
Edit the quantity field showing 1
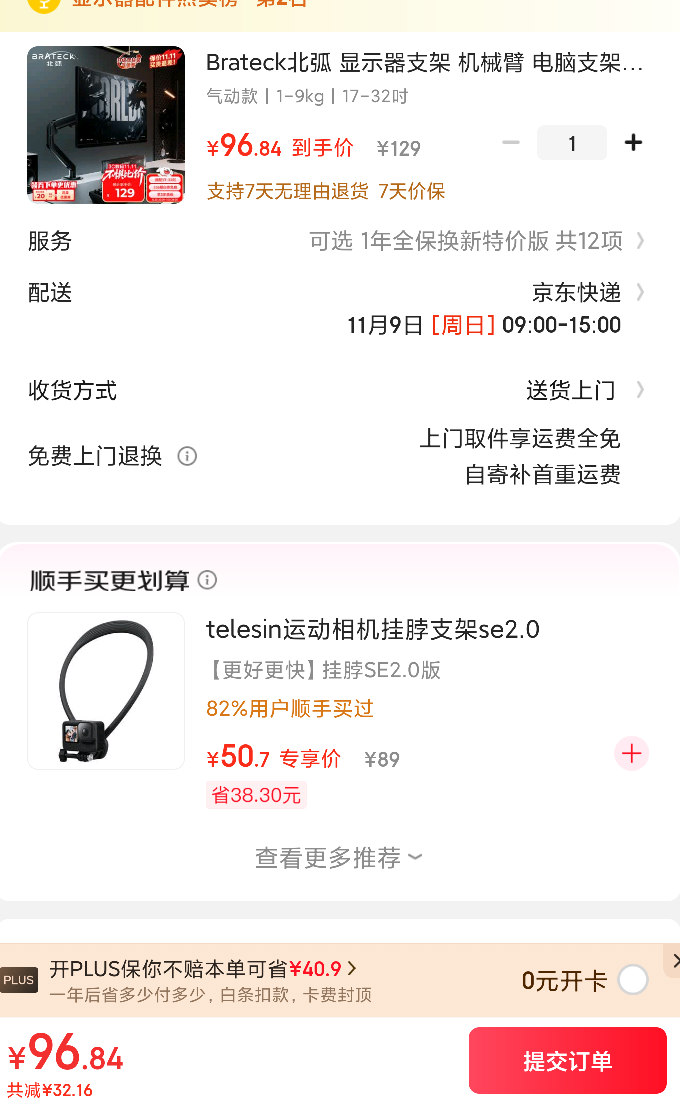pyautogui.click(x=572, y=143)
